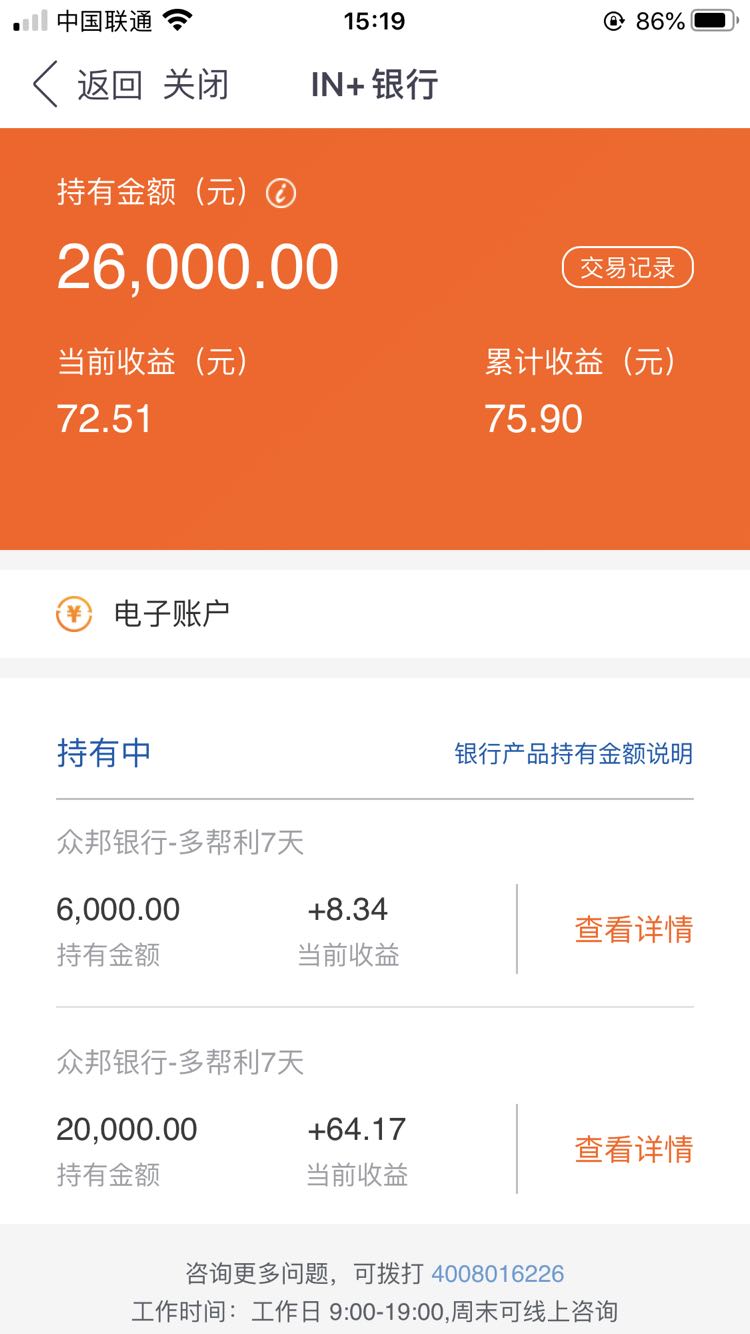Tap 返回 to go back
This screenshot has height=1334, width=750.
point(104,86)
